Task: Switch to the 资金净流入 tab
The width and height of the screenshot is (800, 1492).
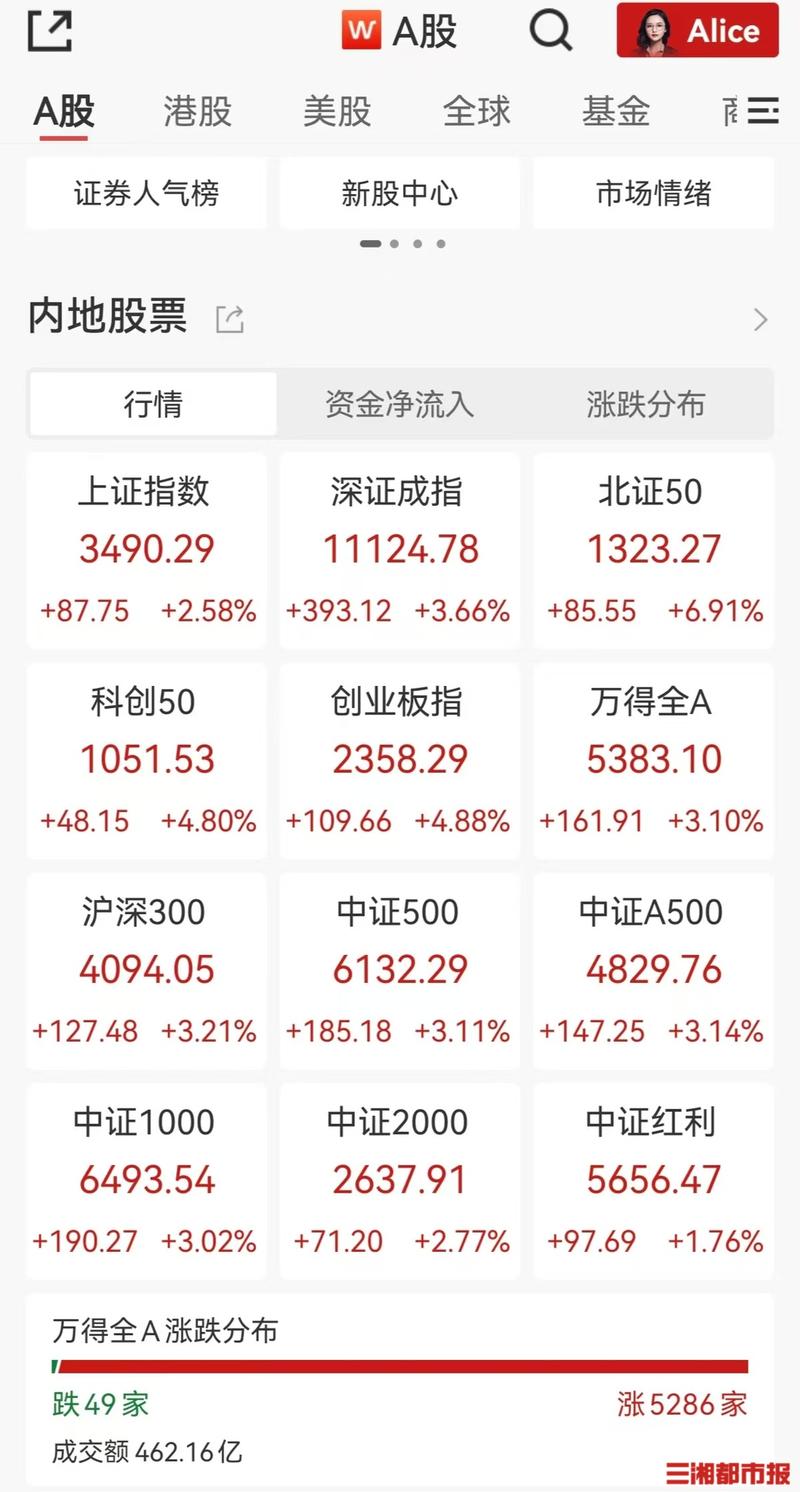Action: [399, 404]
